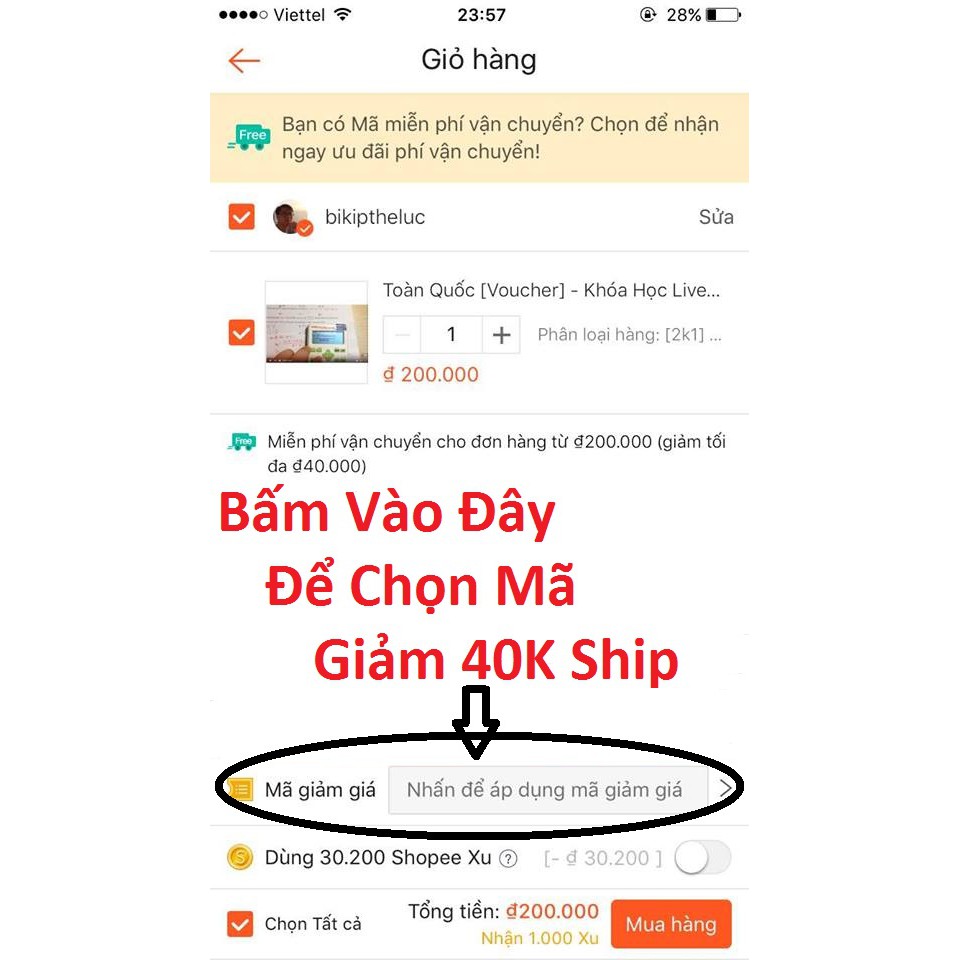Screen dimensions: 960x960
Task: Uncheck the Khóa Học Live voucher item
Action: [x=241, y=332]
